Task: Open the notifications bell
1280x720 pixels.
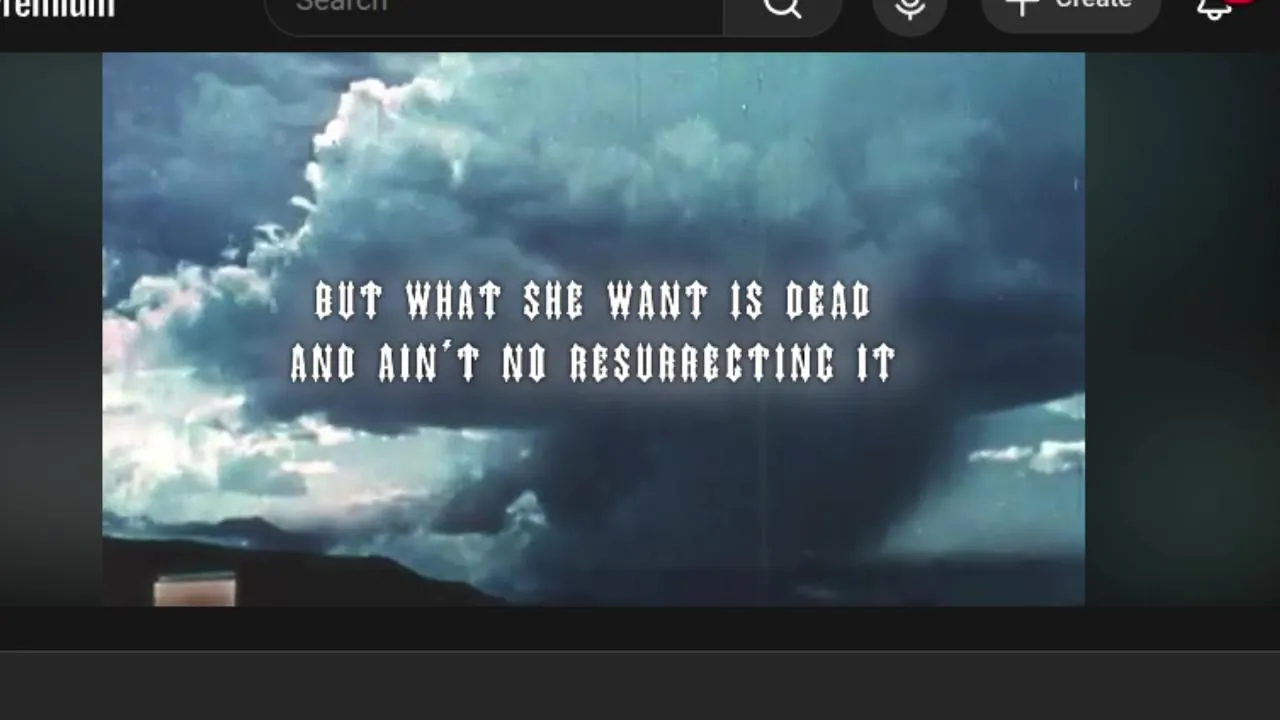Action: click(x=1215, y=8)
